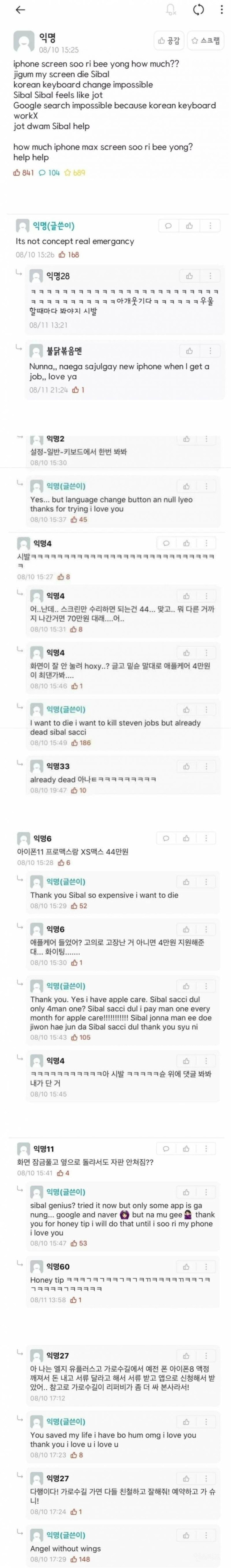Like 익명27's 가로수길 comment

tap(187, 1355)
